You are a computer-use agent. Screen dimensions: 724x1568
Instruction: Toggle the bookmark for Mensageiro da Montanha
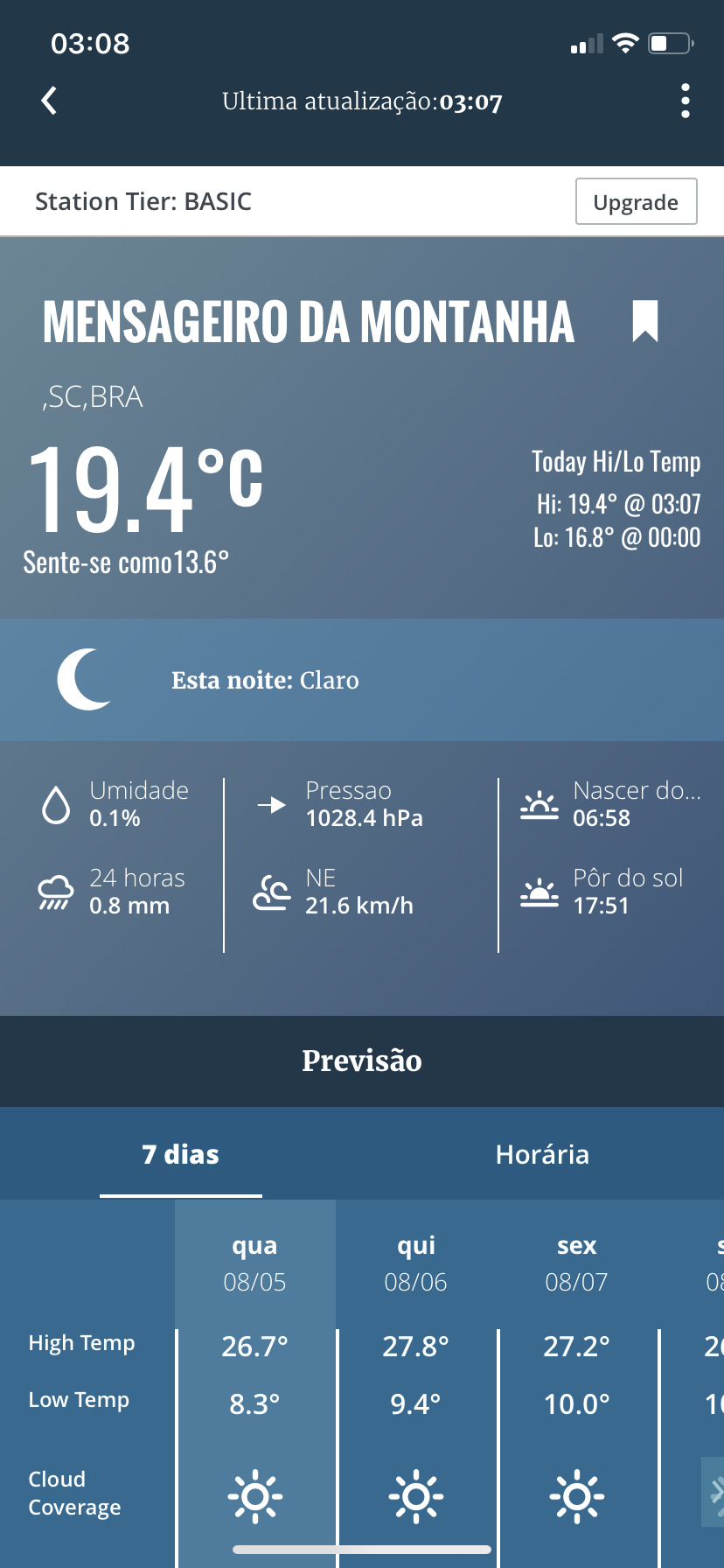pos(645,321)
